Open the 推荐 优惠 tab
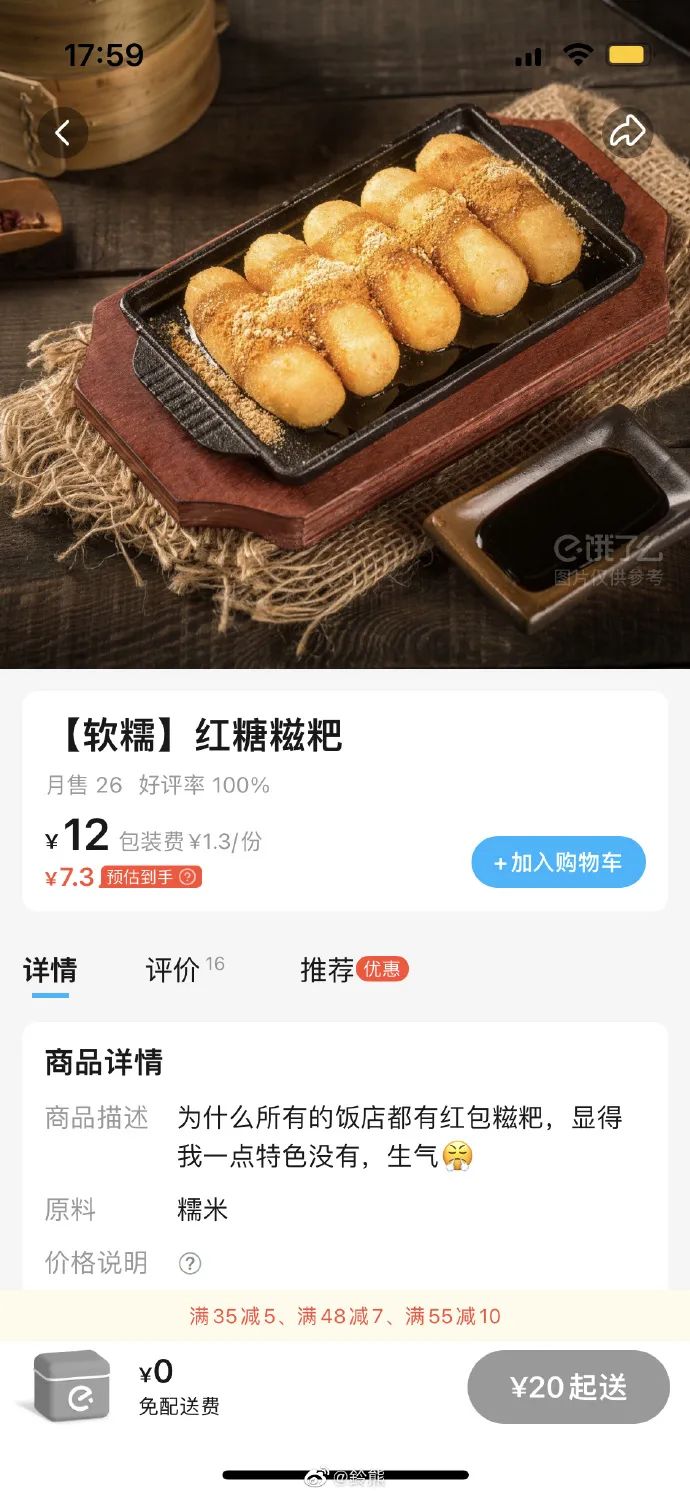 (354, 969)
